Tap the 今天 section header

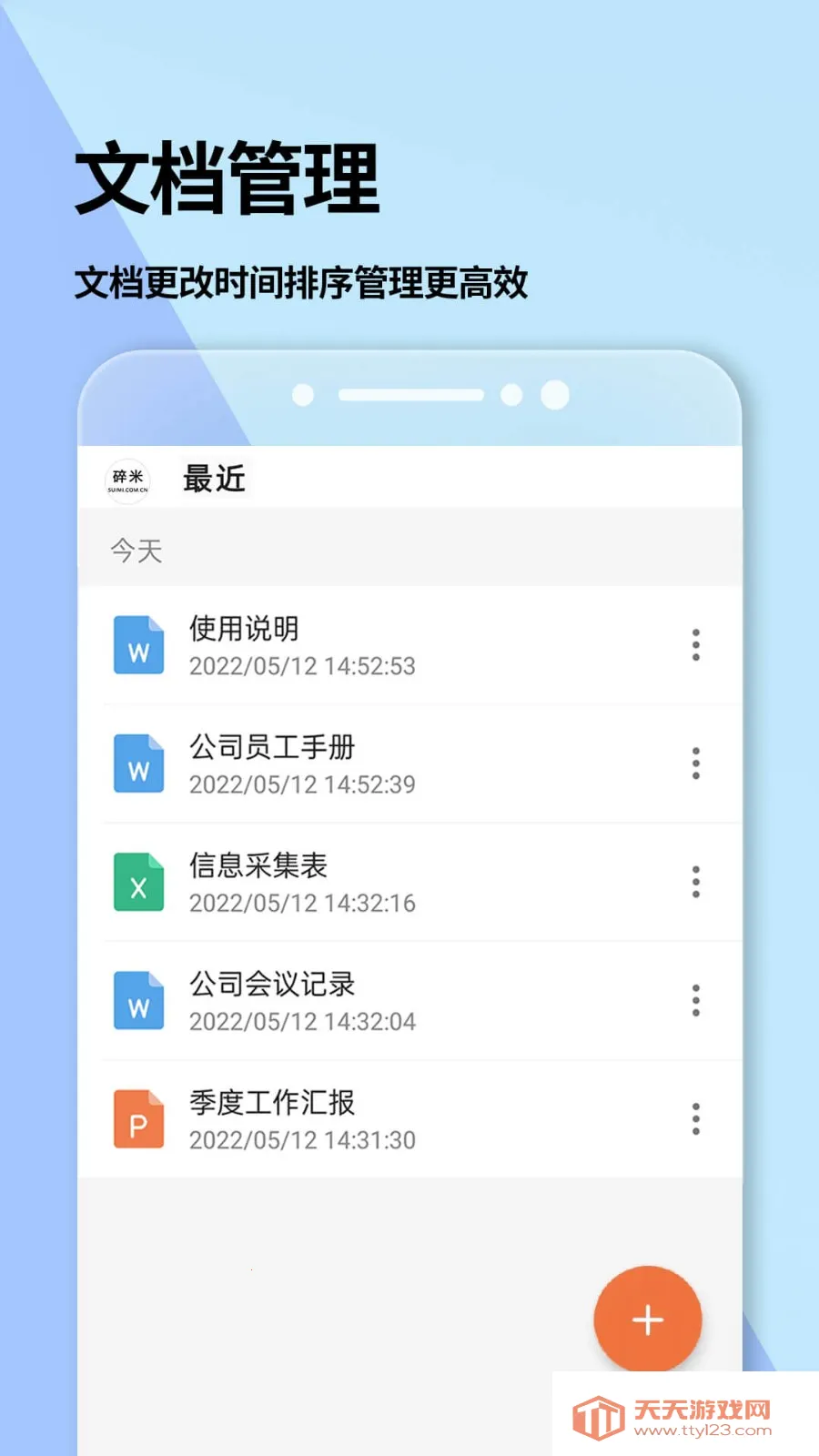[135, 549]
